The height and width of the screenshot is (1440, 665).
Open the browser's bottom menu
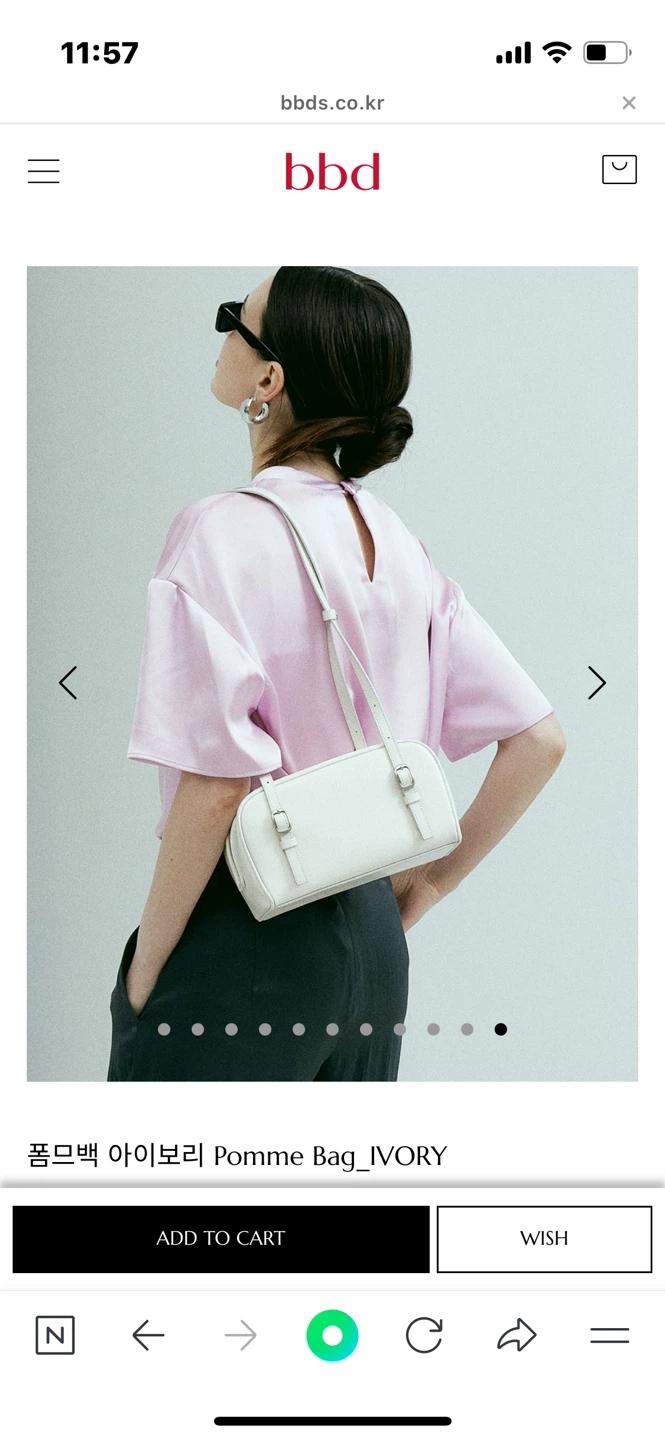[x=609, y=1335]
